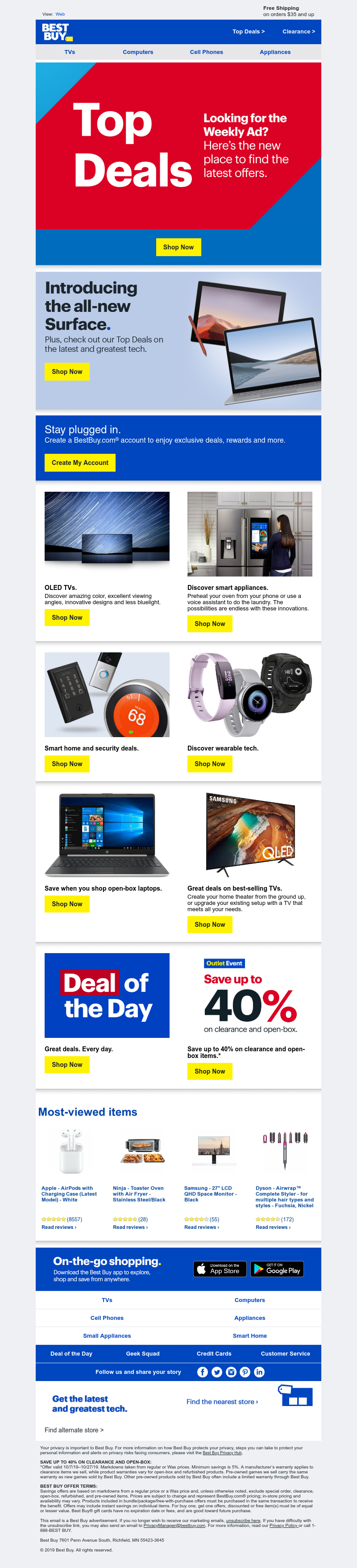Get the app on Google Play

tap(277, 1269)
